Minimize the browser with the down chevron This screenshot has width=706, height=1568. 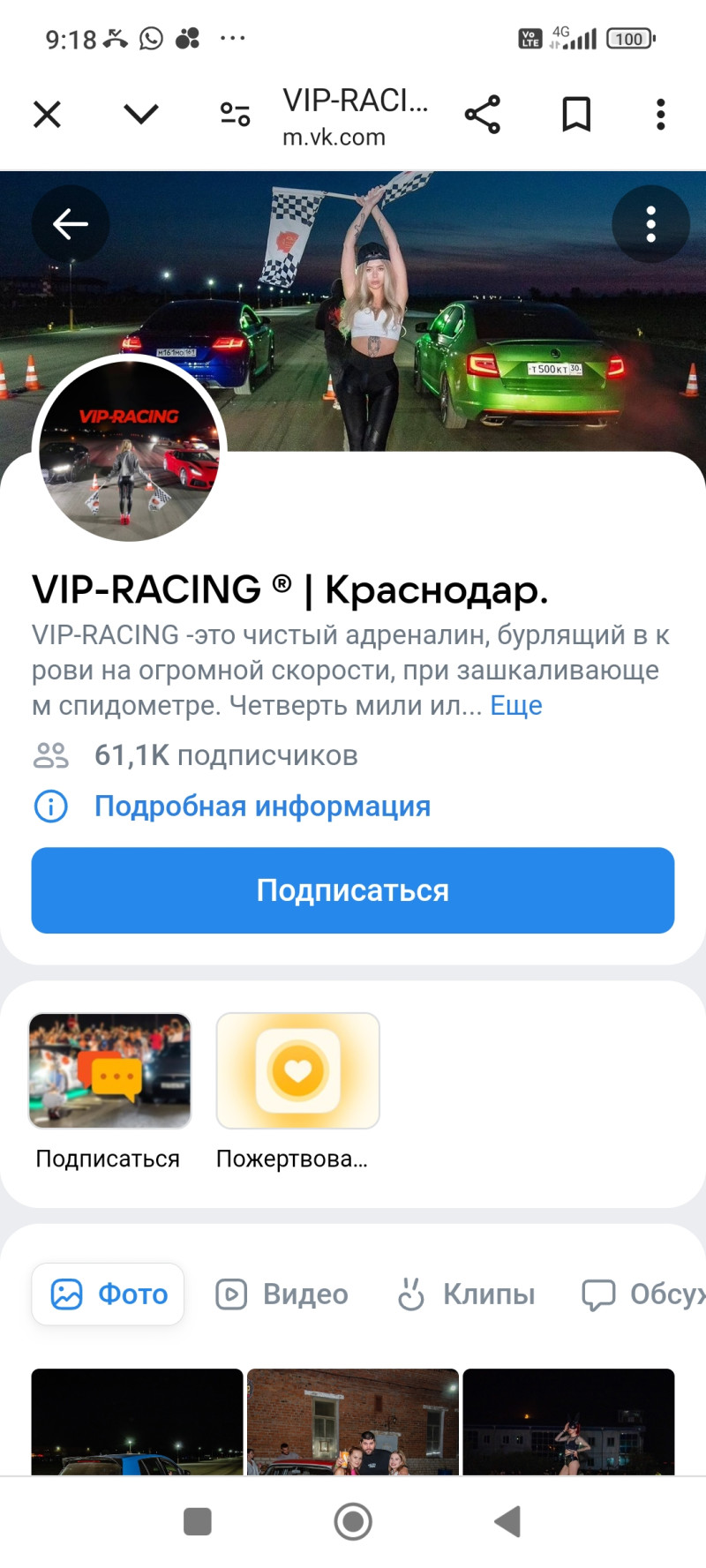point(141,115)
